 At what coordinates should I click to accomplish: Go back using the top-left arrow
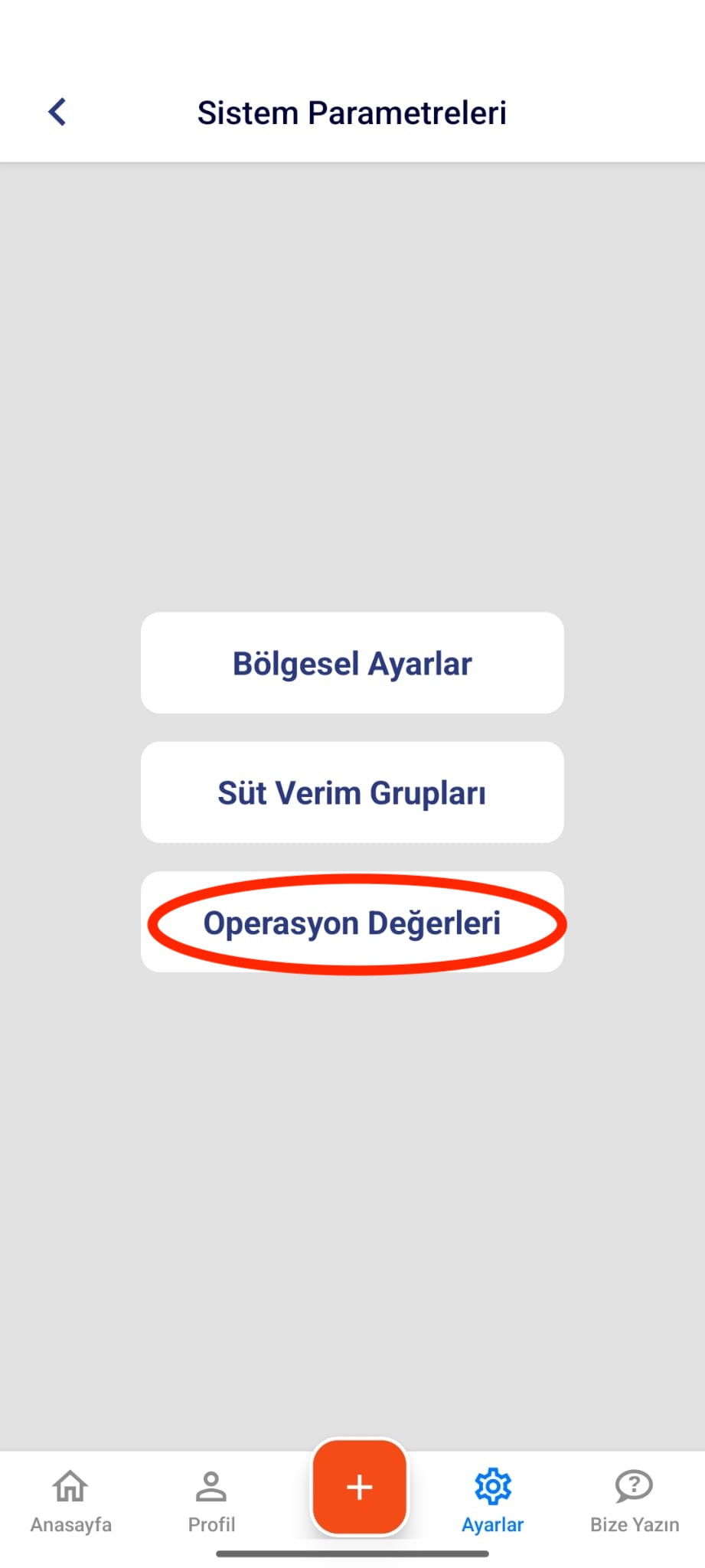click(57, 112)
